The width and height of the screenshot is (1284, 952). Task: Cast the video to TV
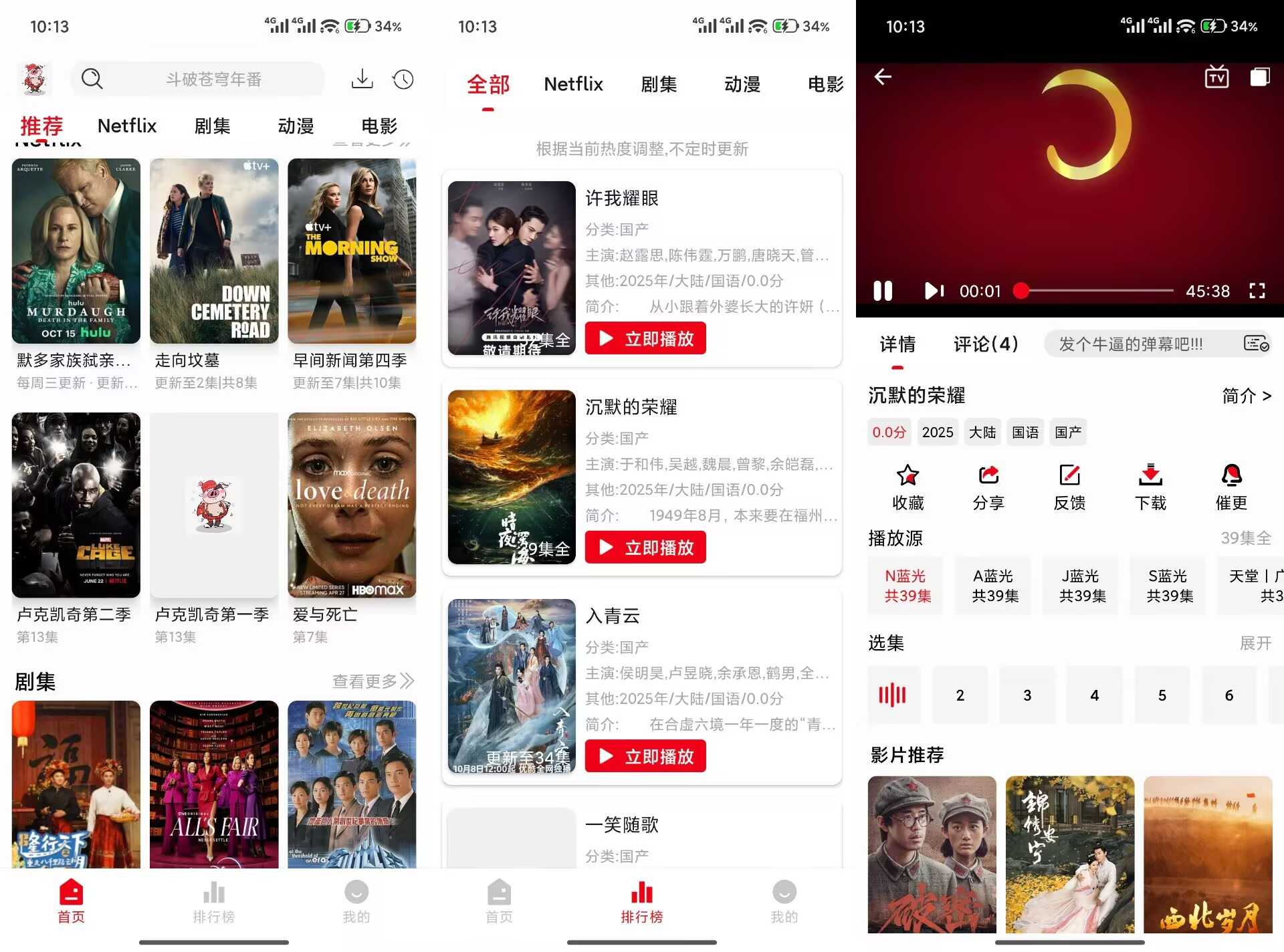[1216, 78]
